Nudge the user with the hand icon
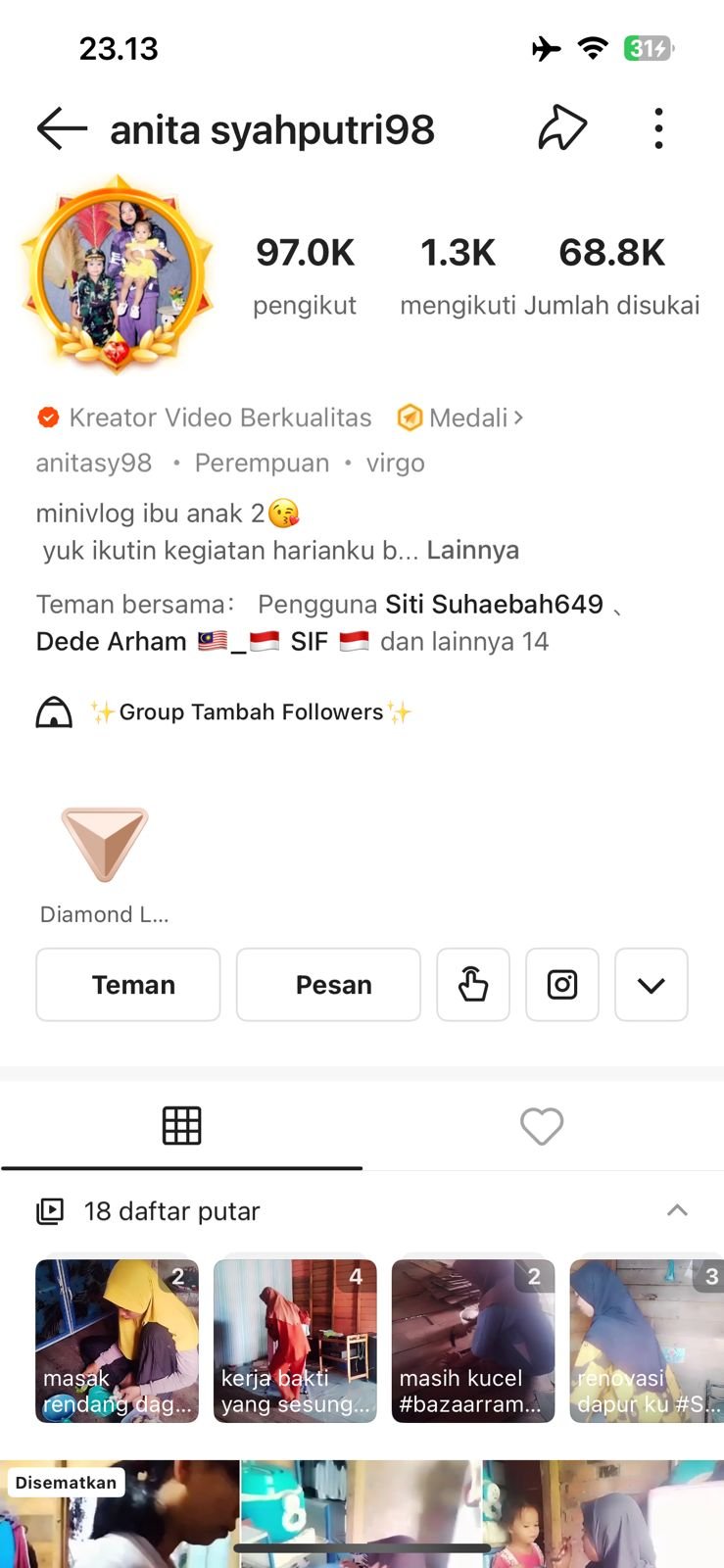The width and height of the screenshot is (724, 1568). click(473, 985)
